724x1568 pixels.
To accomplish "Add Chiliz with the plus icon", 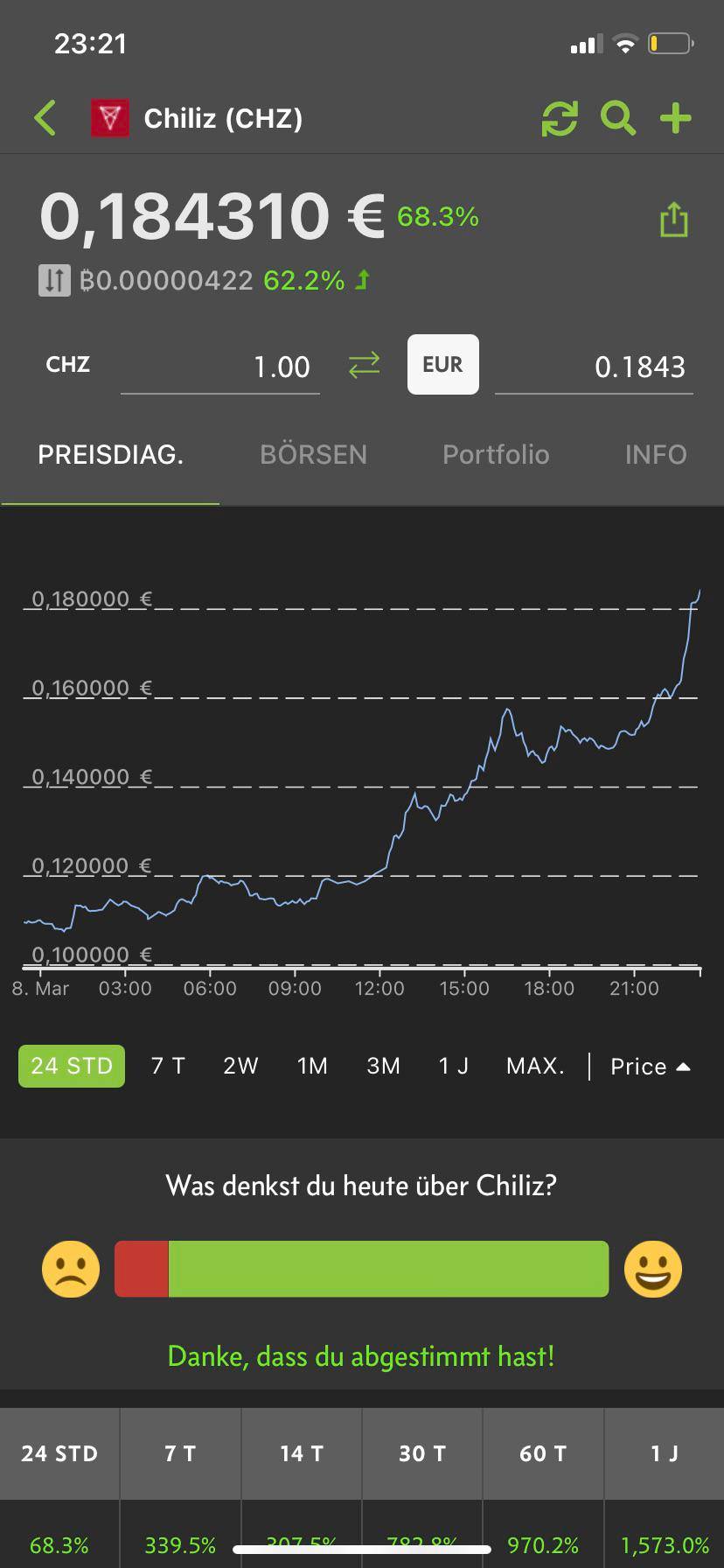I will [675, 118].
